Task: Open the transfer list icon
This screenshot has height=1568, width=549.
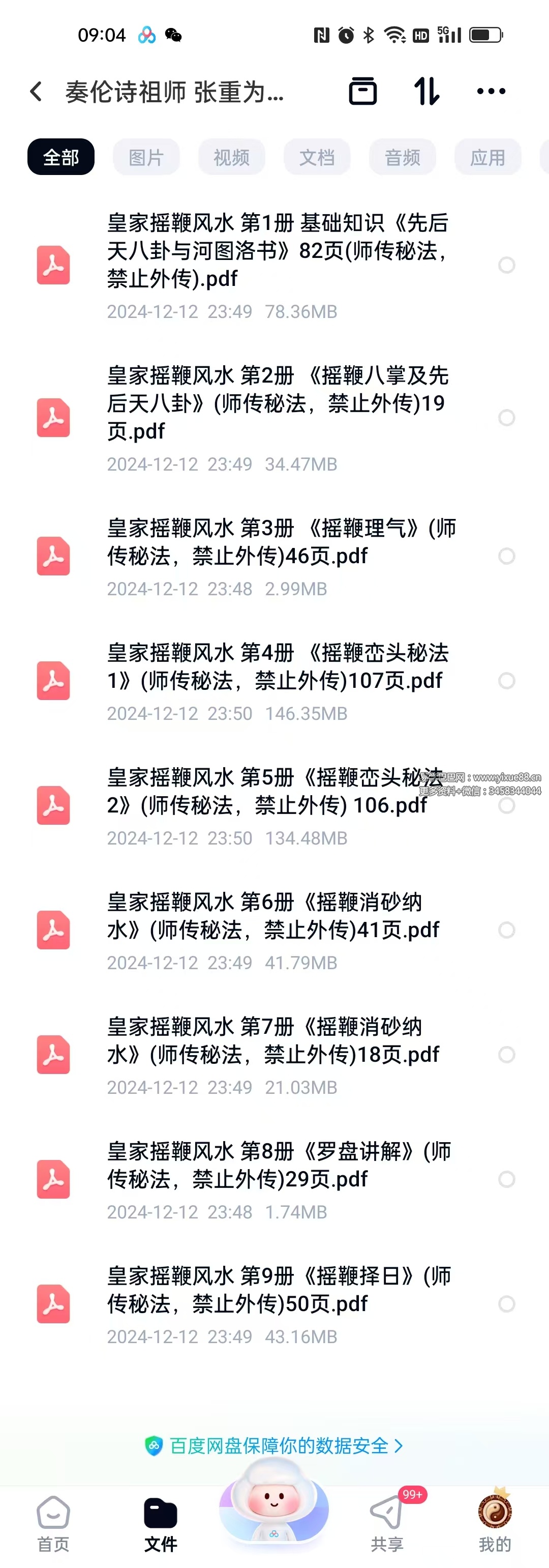Action: (x=362, y=92)
